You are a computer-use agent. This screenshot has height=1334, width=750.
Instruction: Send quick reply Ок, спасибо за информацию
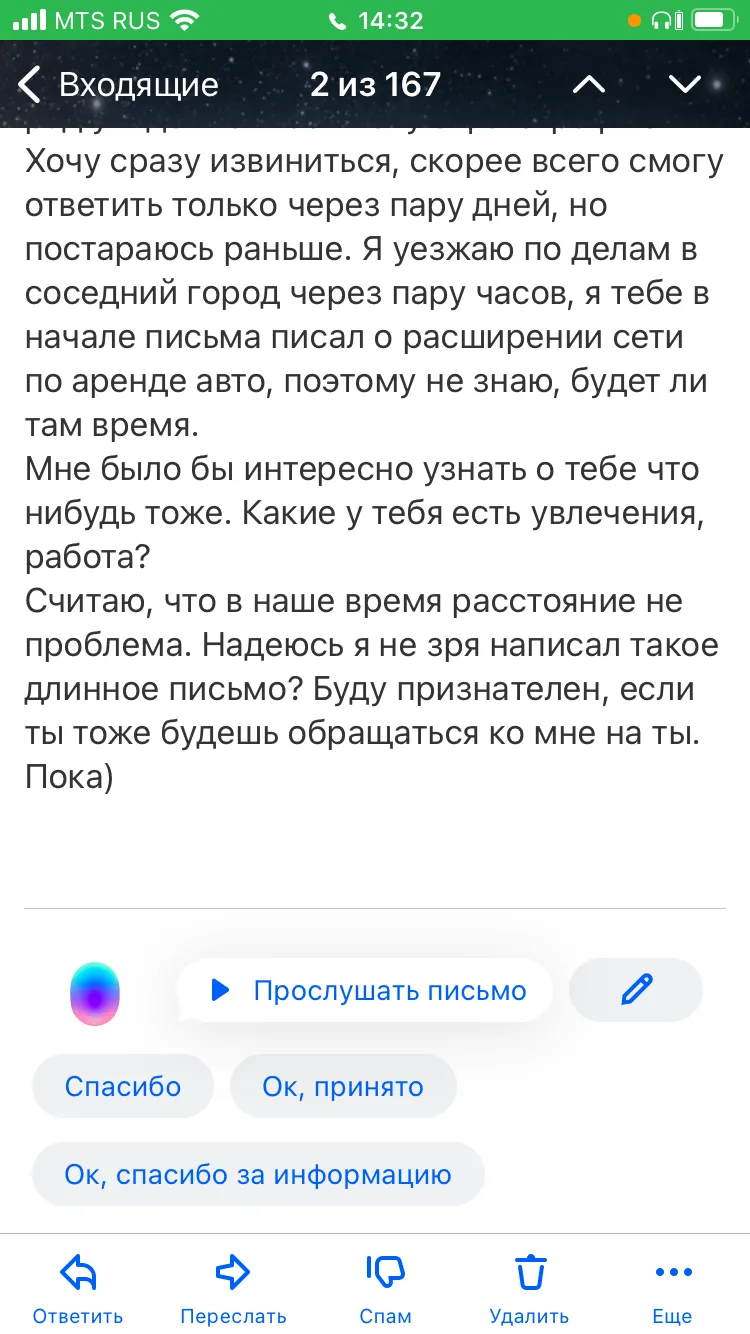tap(258, 1174)
